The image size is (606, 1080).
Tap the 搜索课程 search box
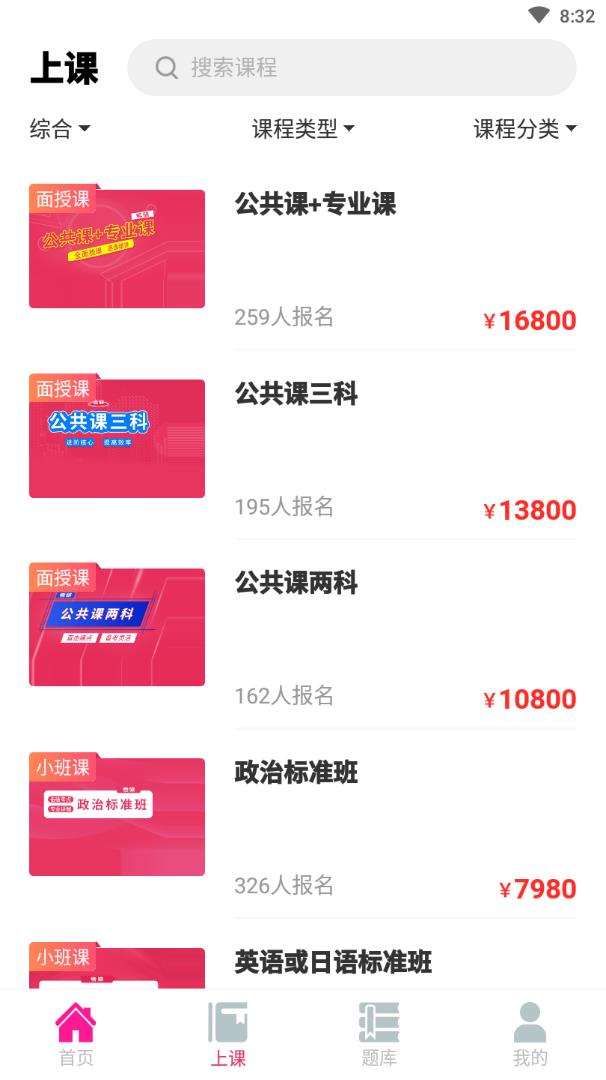350,68
